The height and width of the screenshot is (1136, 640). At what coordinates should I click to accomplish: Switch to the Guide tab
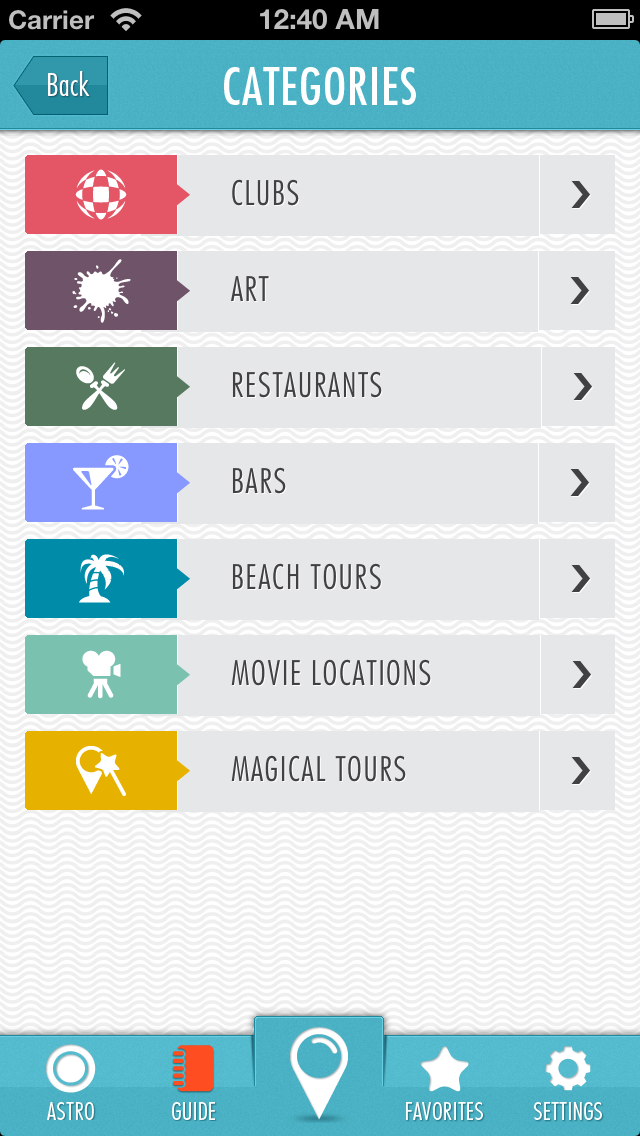coord(194,1085)
